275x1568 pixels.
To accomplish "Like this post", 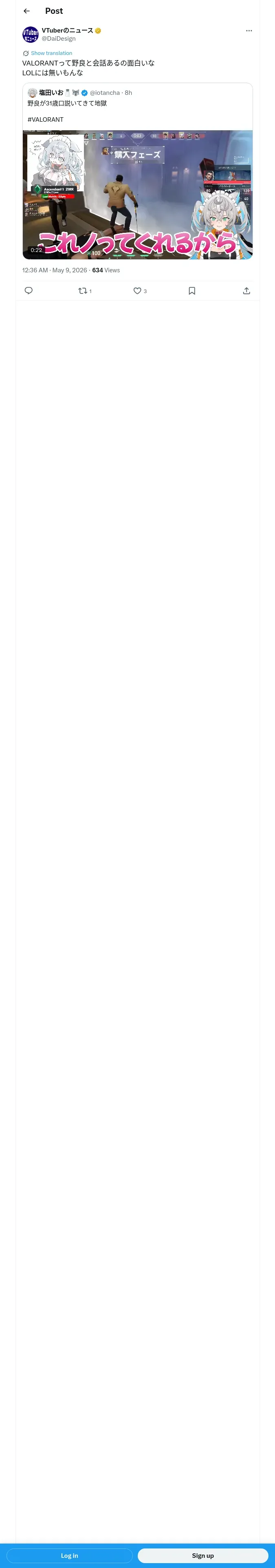I will (140, 291).
